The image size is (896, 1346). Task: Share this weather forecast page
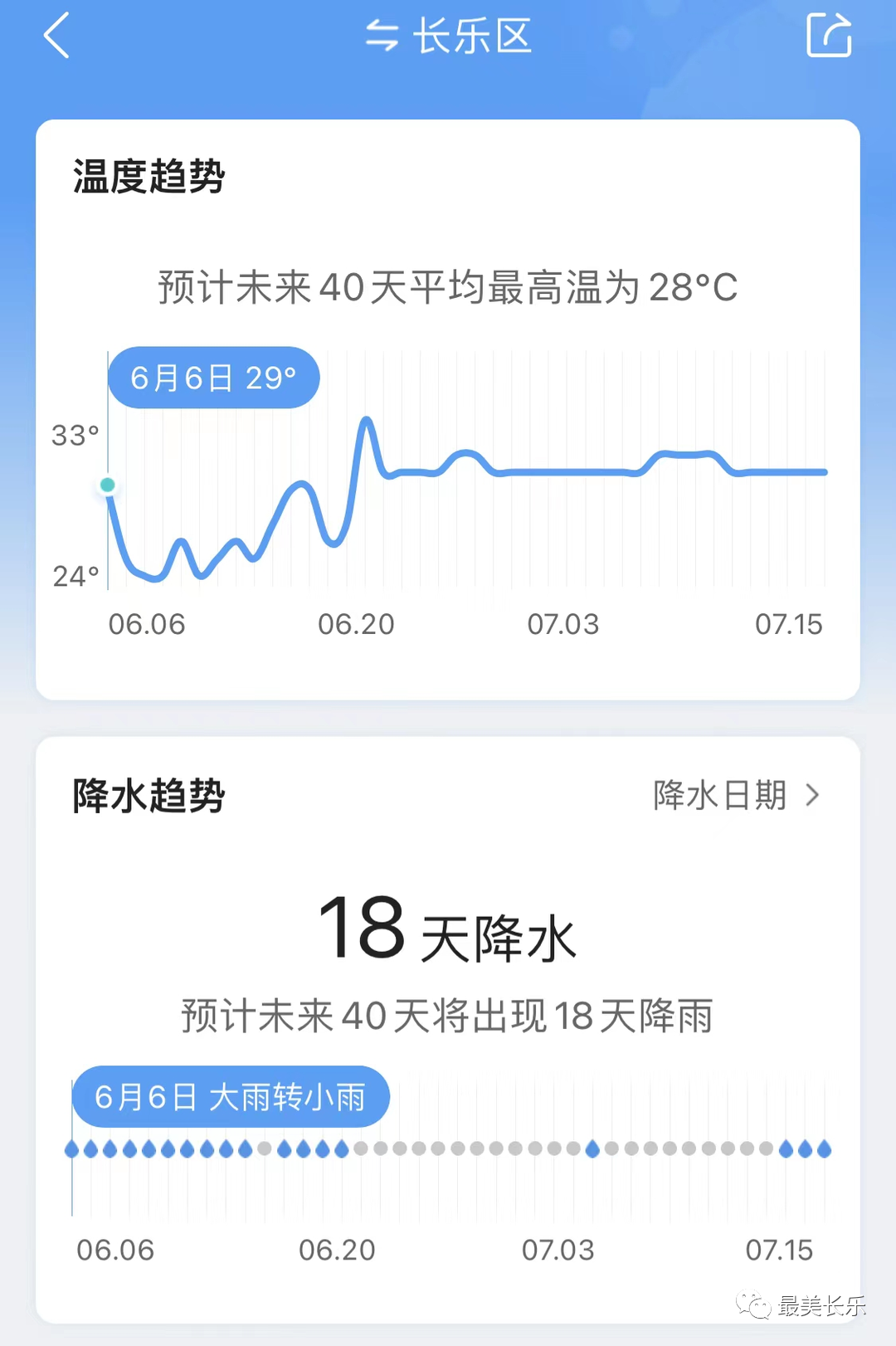point(829,36)
